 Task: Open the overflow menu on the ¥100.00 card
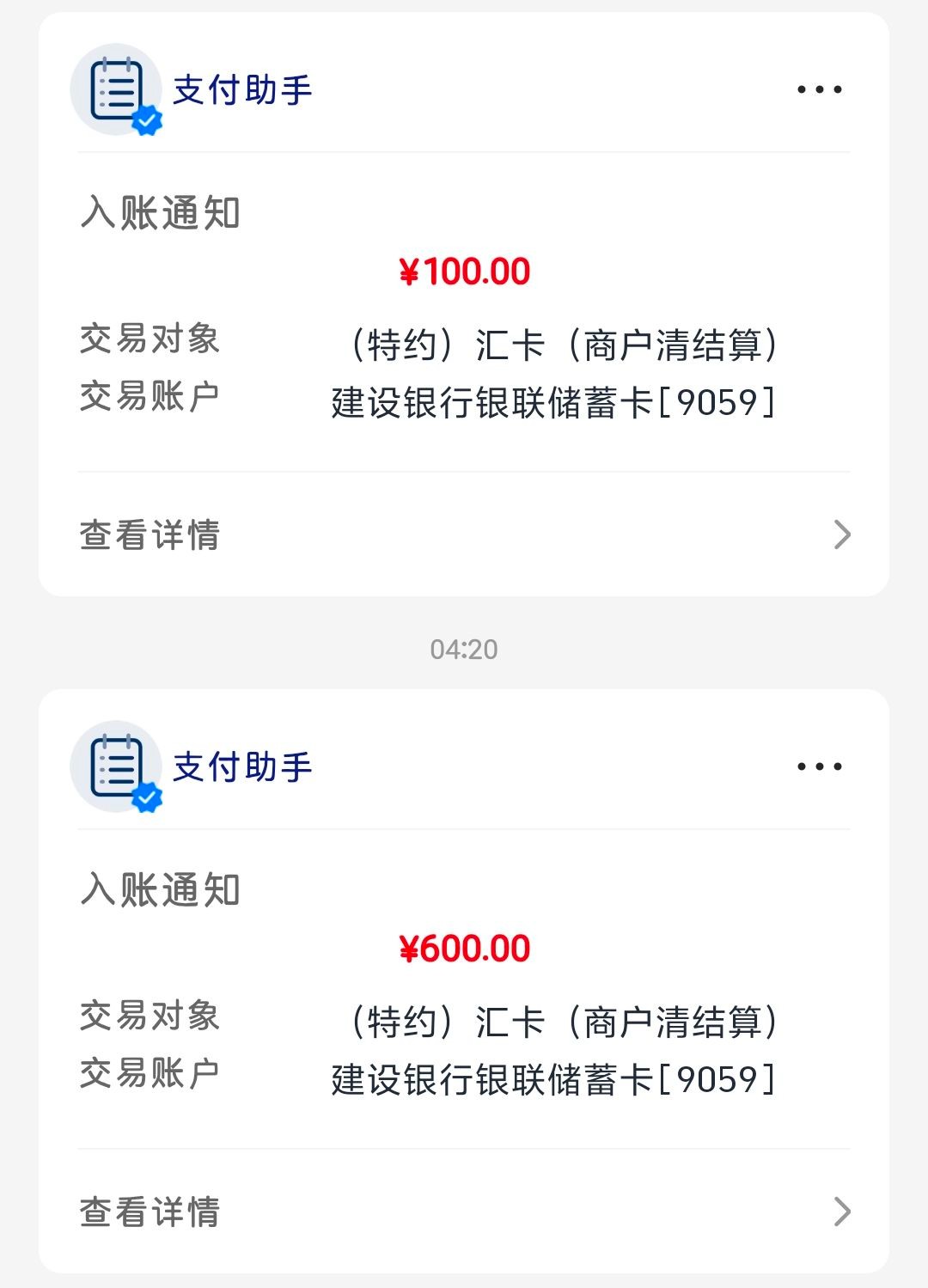tap(819, 89)
